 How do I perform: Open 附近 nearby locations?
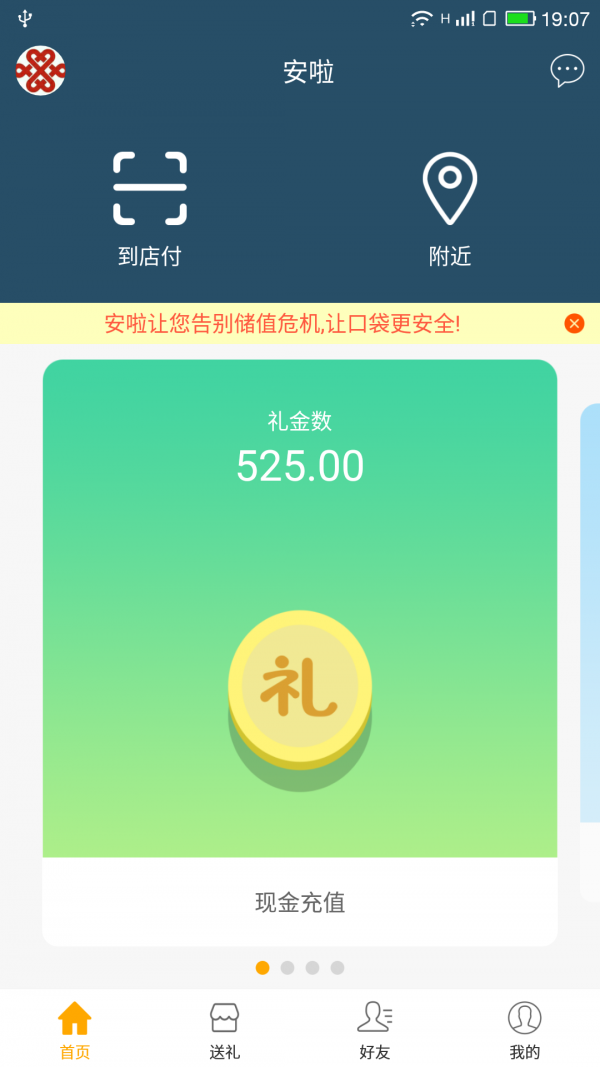click(x=449, y=208)
